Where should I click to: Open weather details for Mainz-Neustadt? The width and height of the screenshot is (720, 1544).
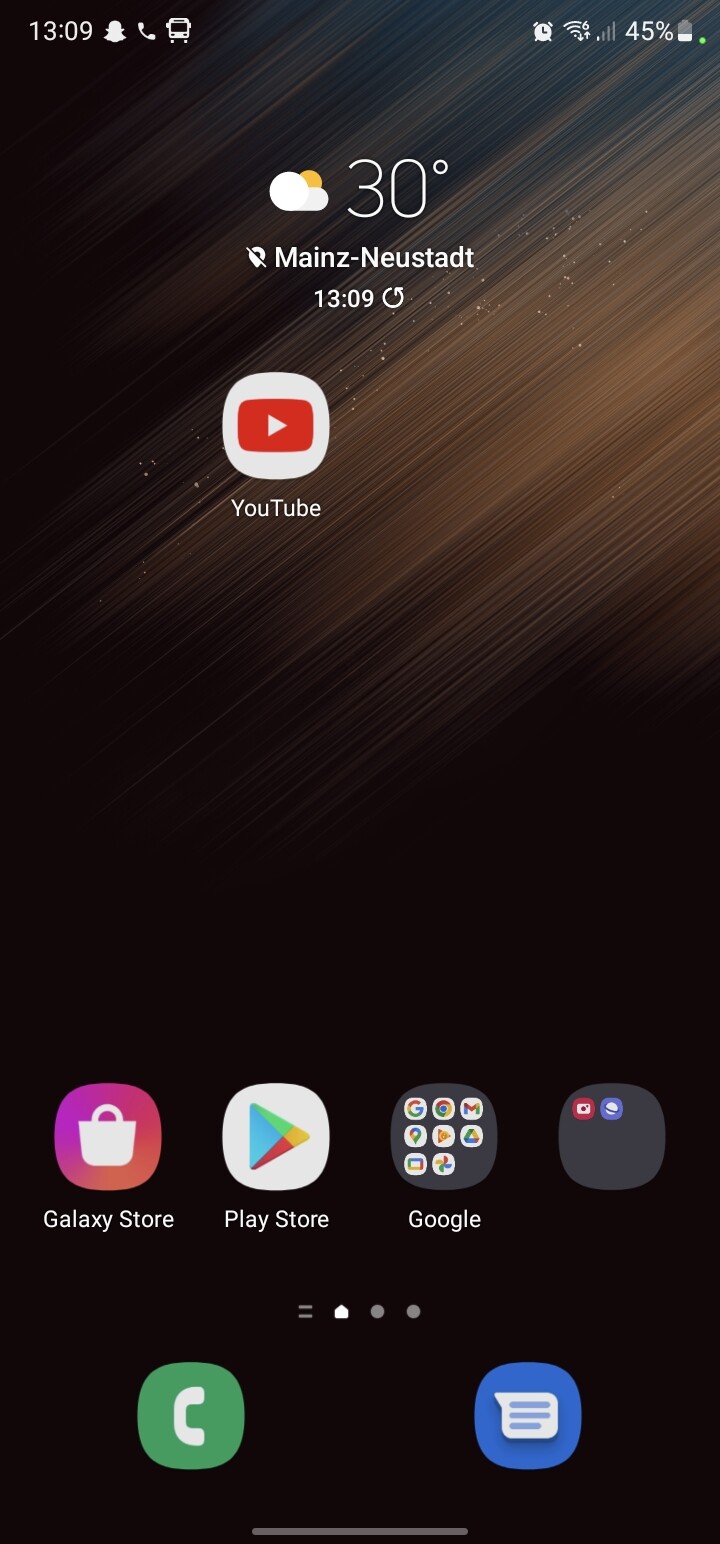click(x=360, y=257)
